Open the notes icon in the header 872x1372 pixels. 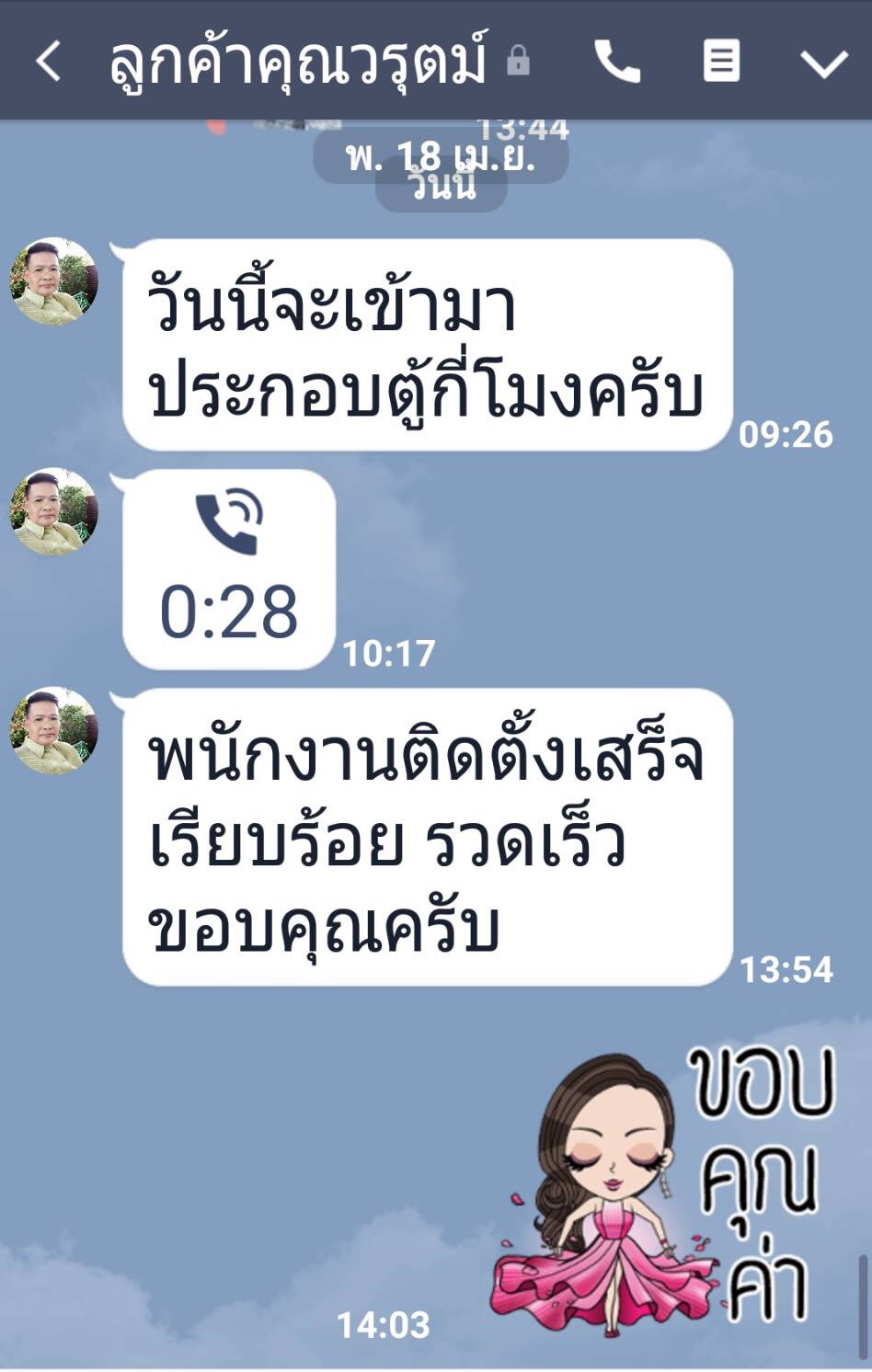(721, 62)
